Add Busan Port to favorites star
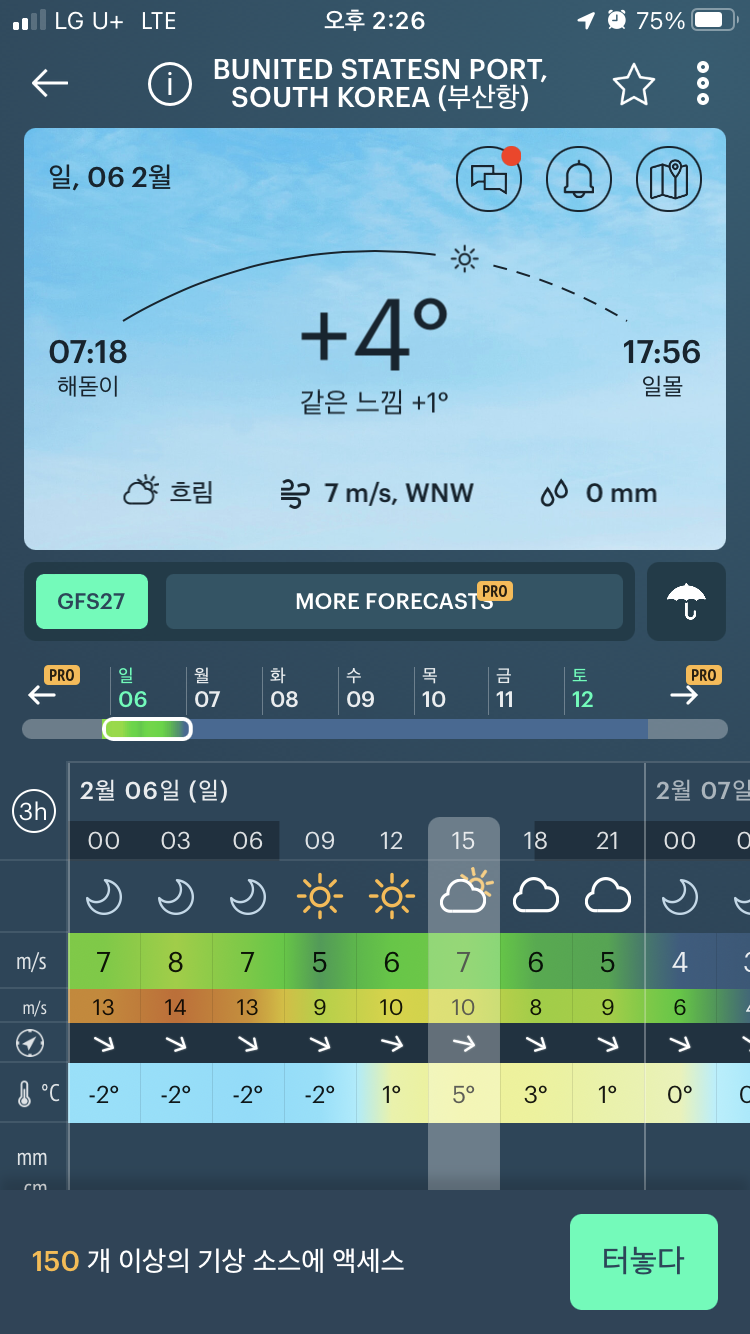This screenshot has height=1334, width=750. click(x=633, y=85)
